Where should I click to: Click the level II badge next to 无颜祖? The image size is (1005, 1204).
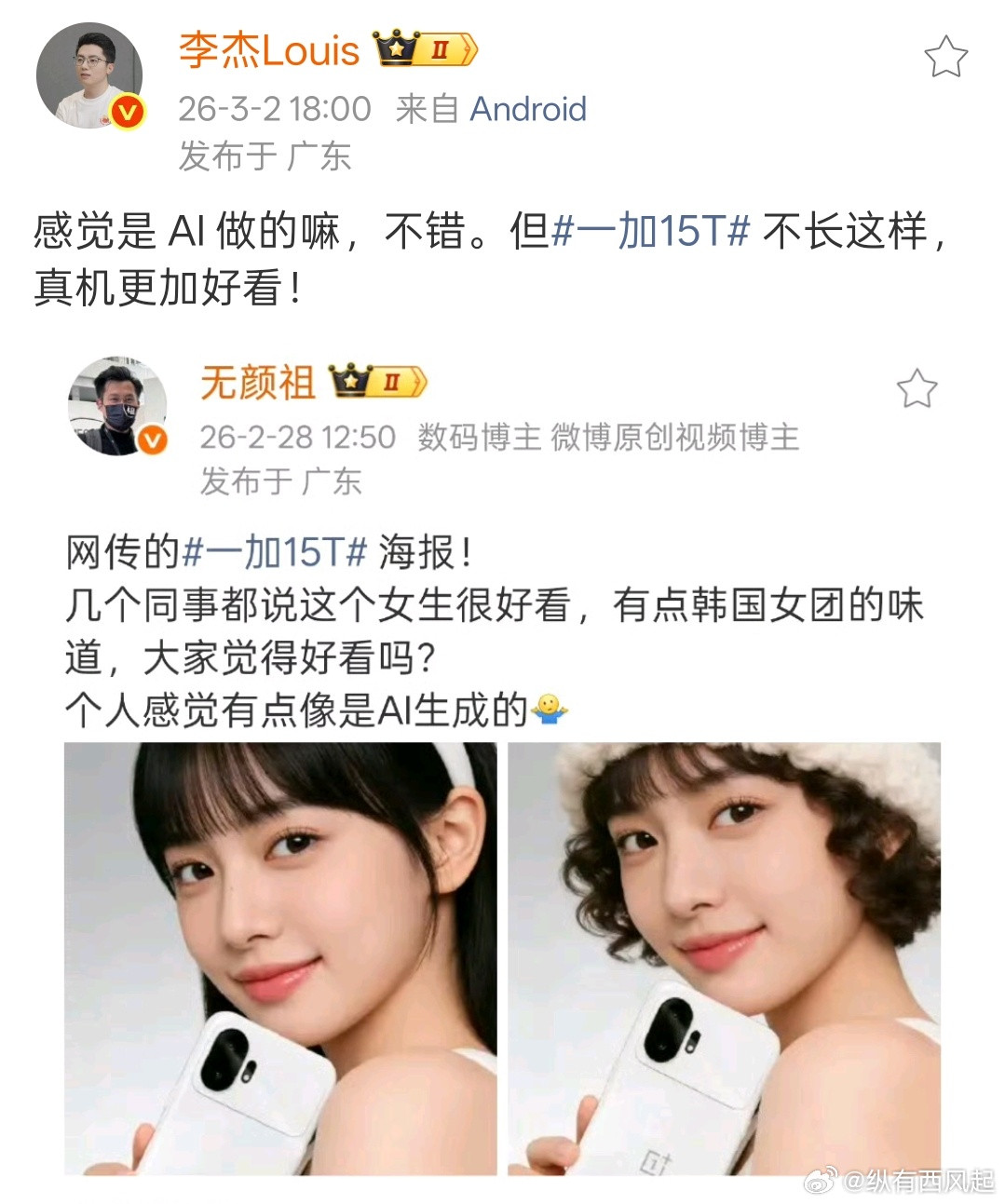pyautogui.click(x=391, y=382)
